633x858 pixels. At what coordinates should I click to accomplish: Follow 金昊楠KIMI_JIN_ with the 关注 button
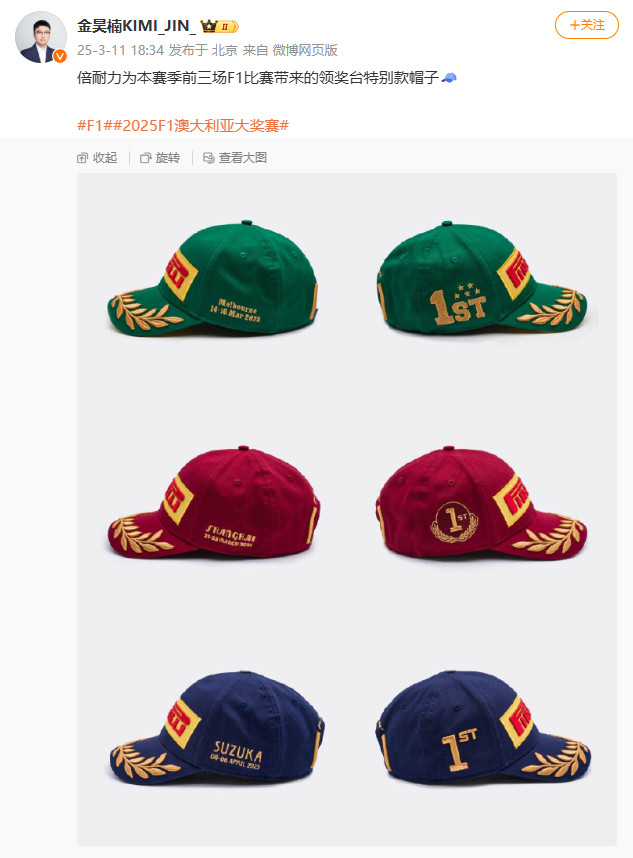587,25
